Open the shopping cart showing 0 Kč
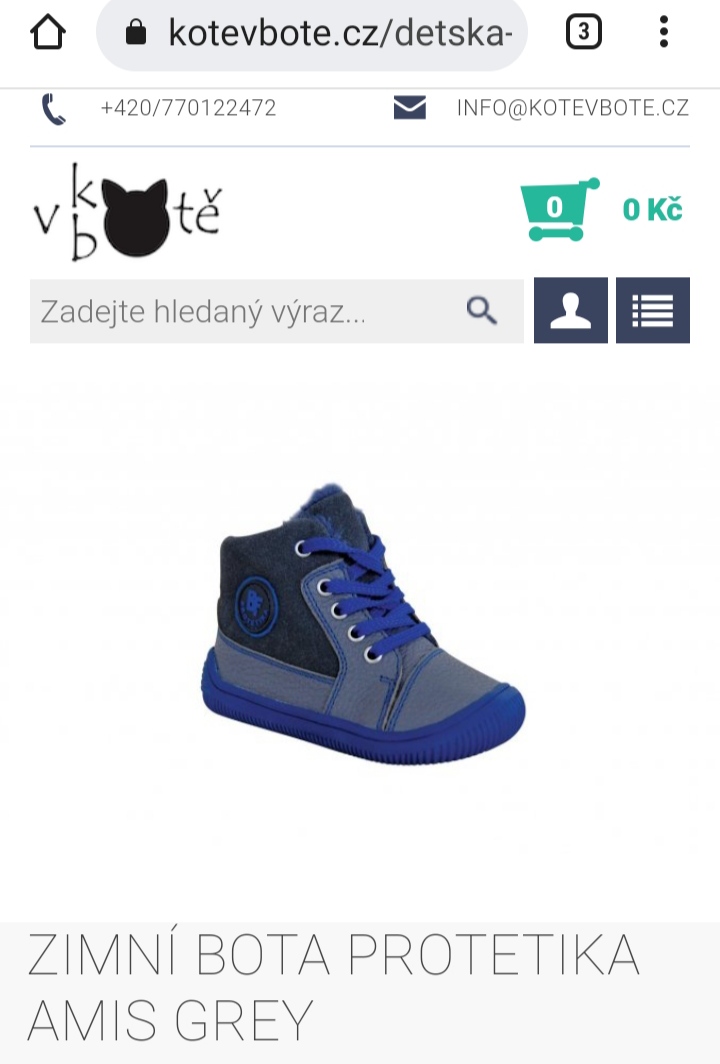 [x=601, y=210]
